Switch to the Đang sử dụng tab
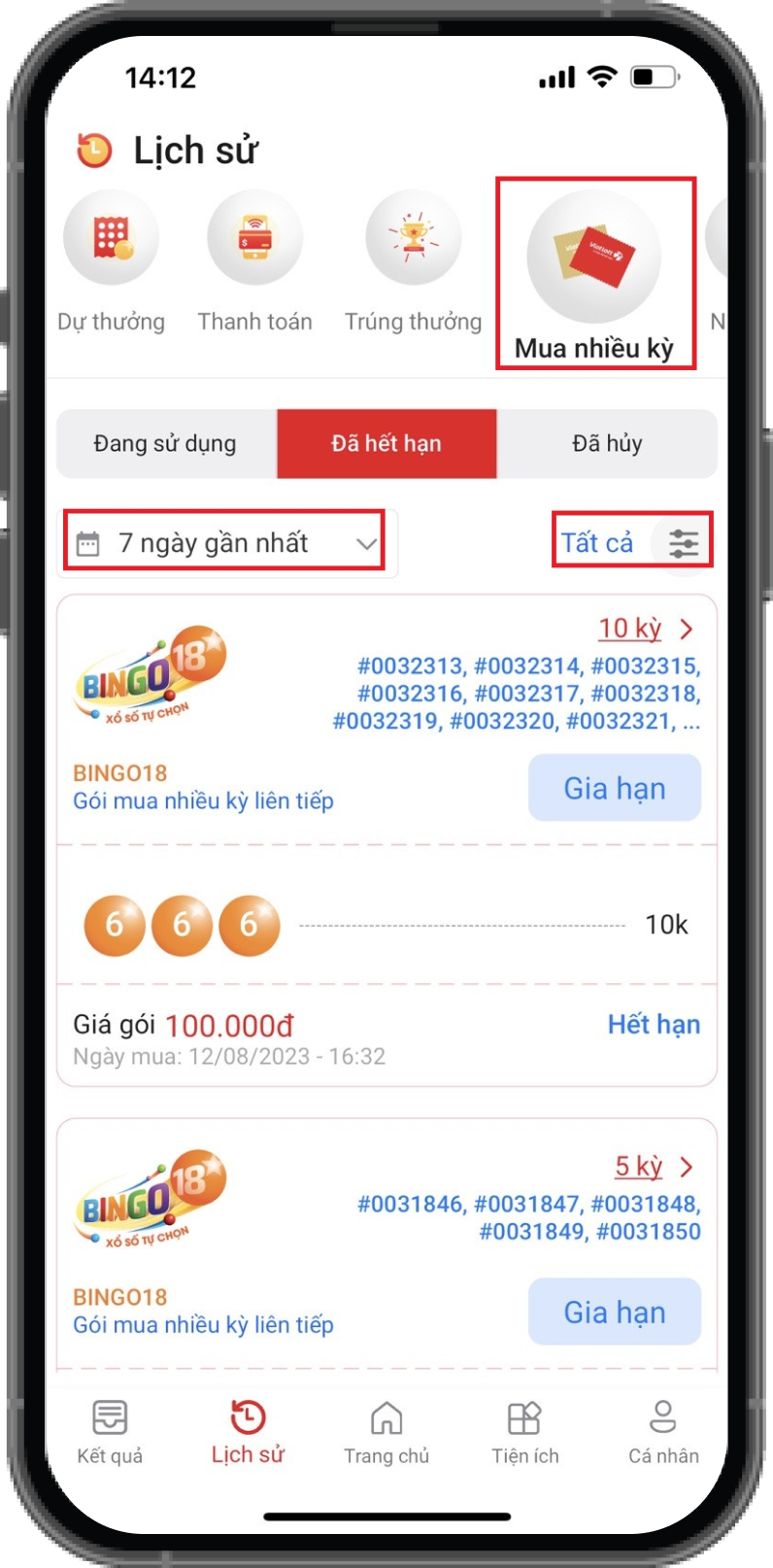Screen dimensions: 773x1568 point(165,444)
